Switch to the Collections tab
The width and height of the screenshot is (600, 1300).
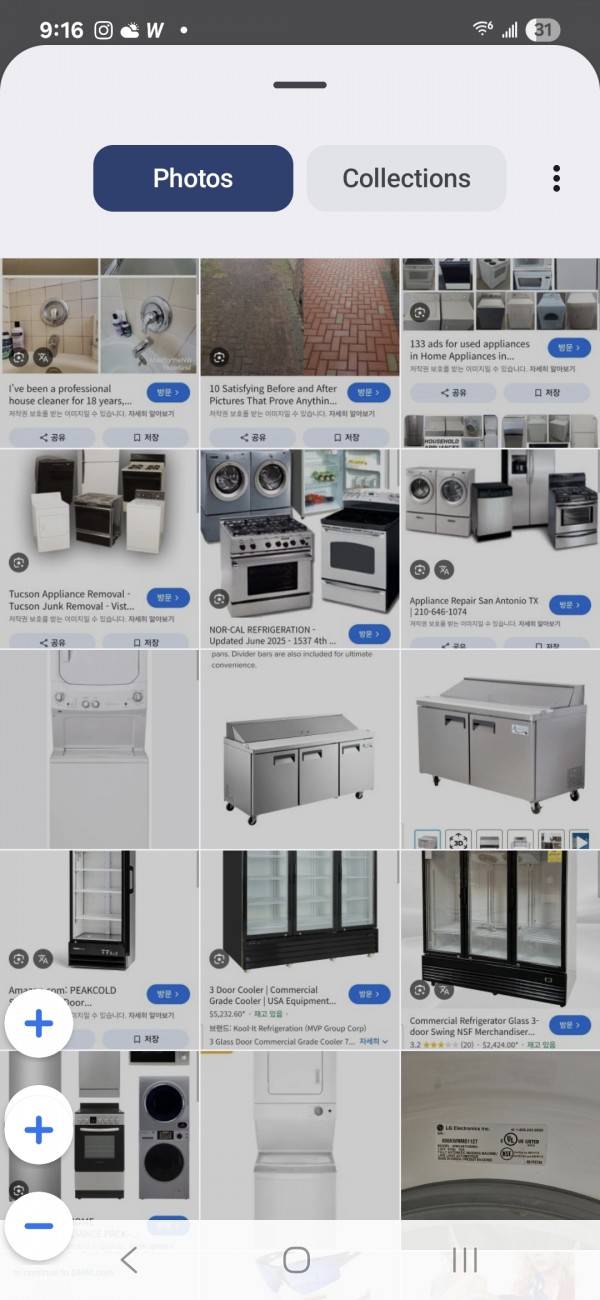406,178
